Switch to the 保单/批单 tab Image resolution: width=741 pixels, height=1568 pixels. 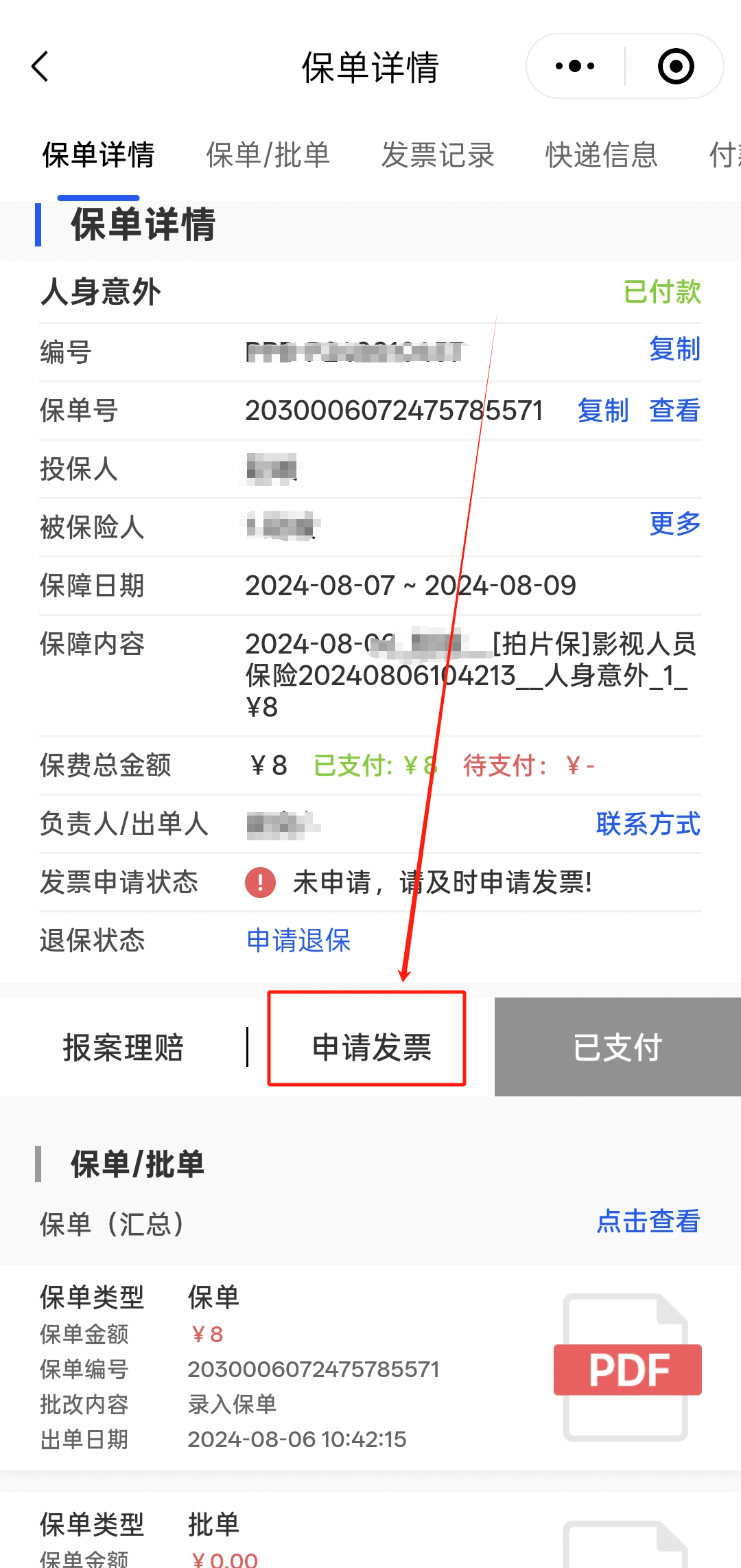point(268,154)
